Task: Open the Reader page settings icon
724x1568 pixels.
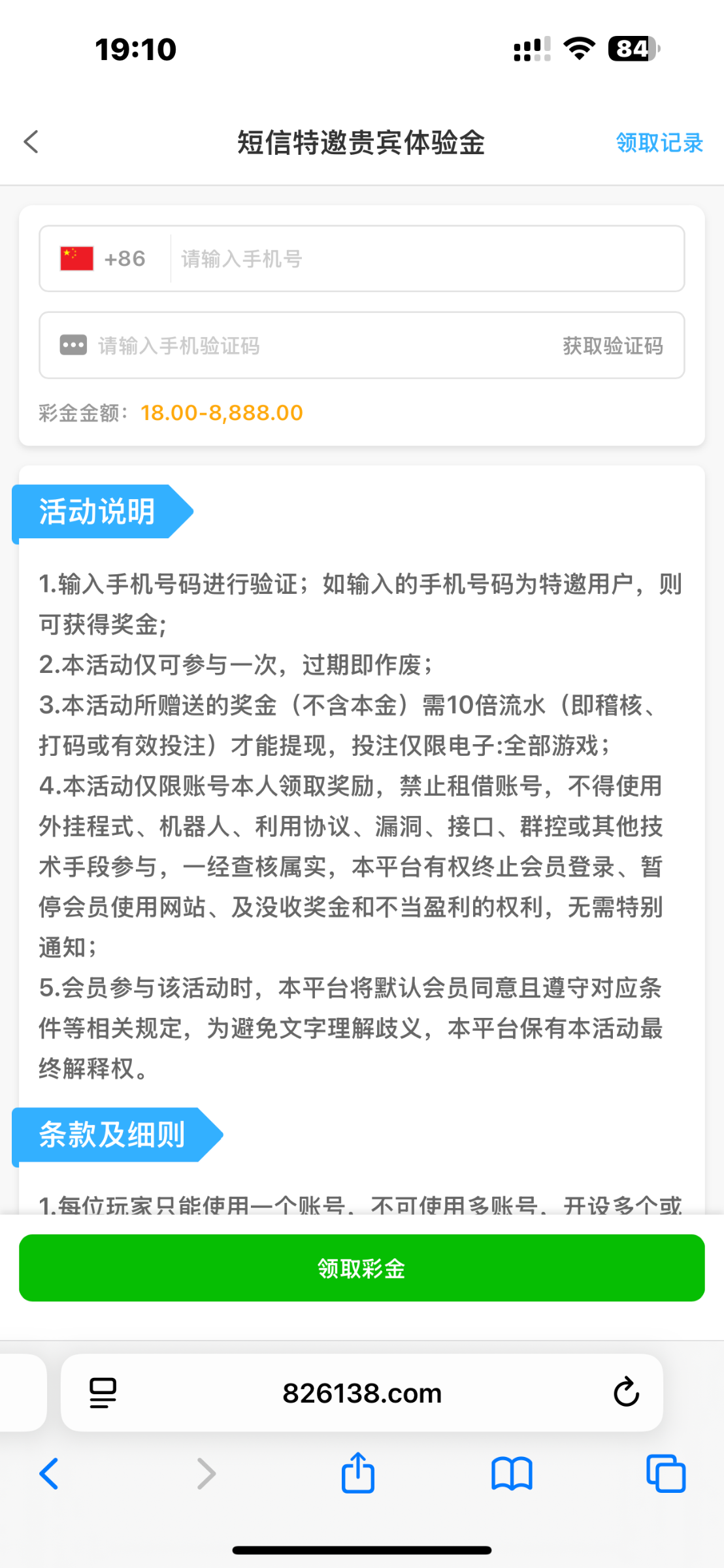Action: (102, 1392)
